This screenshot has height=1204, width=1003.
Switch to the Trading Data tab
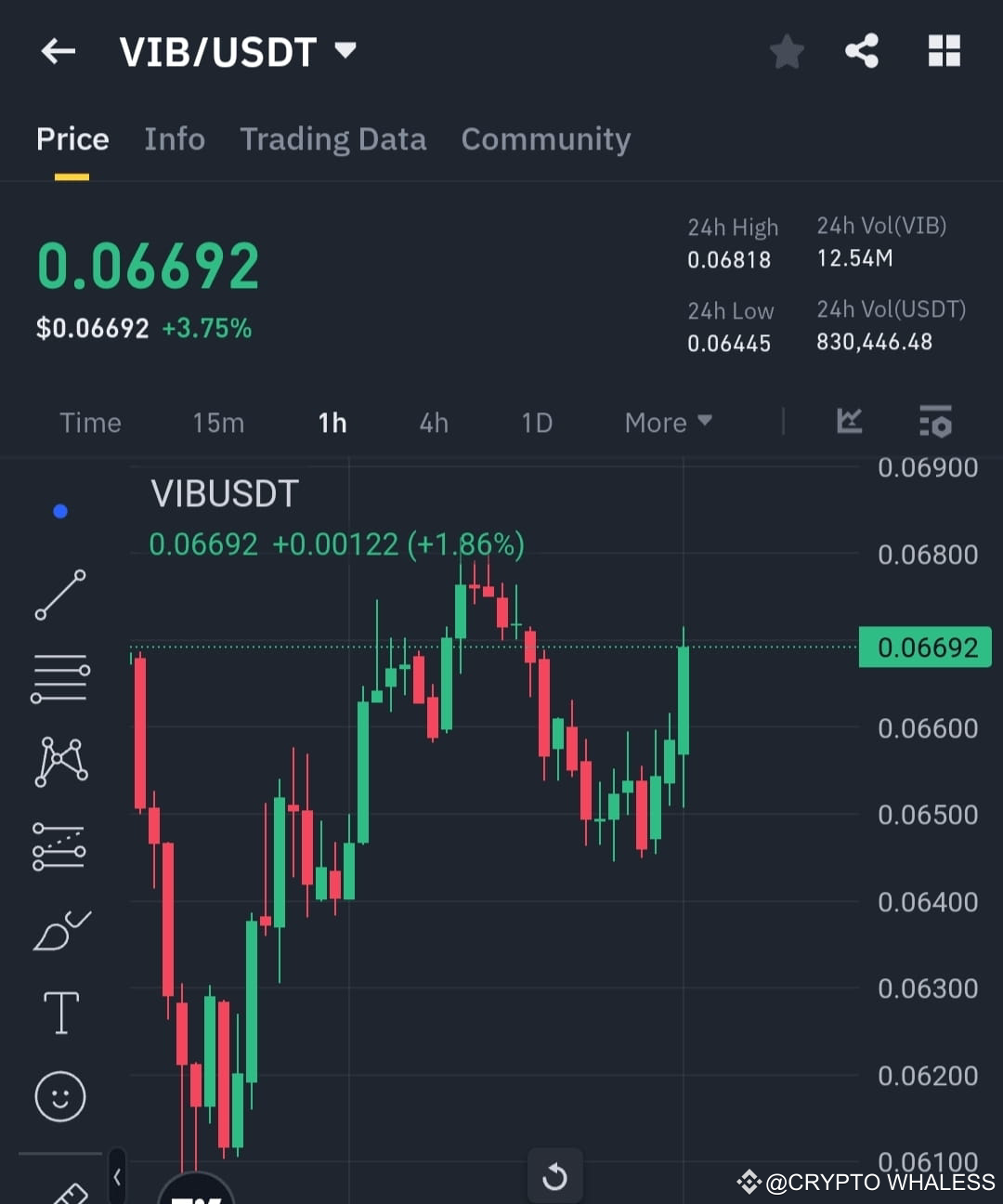click(333, 139)
